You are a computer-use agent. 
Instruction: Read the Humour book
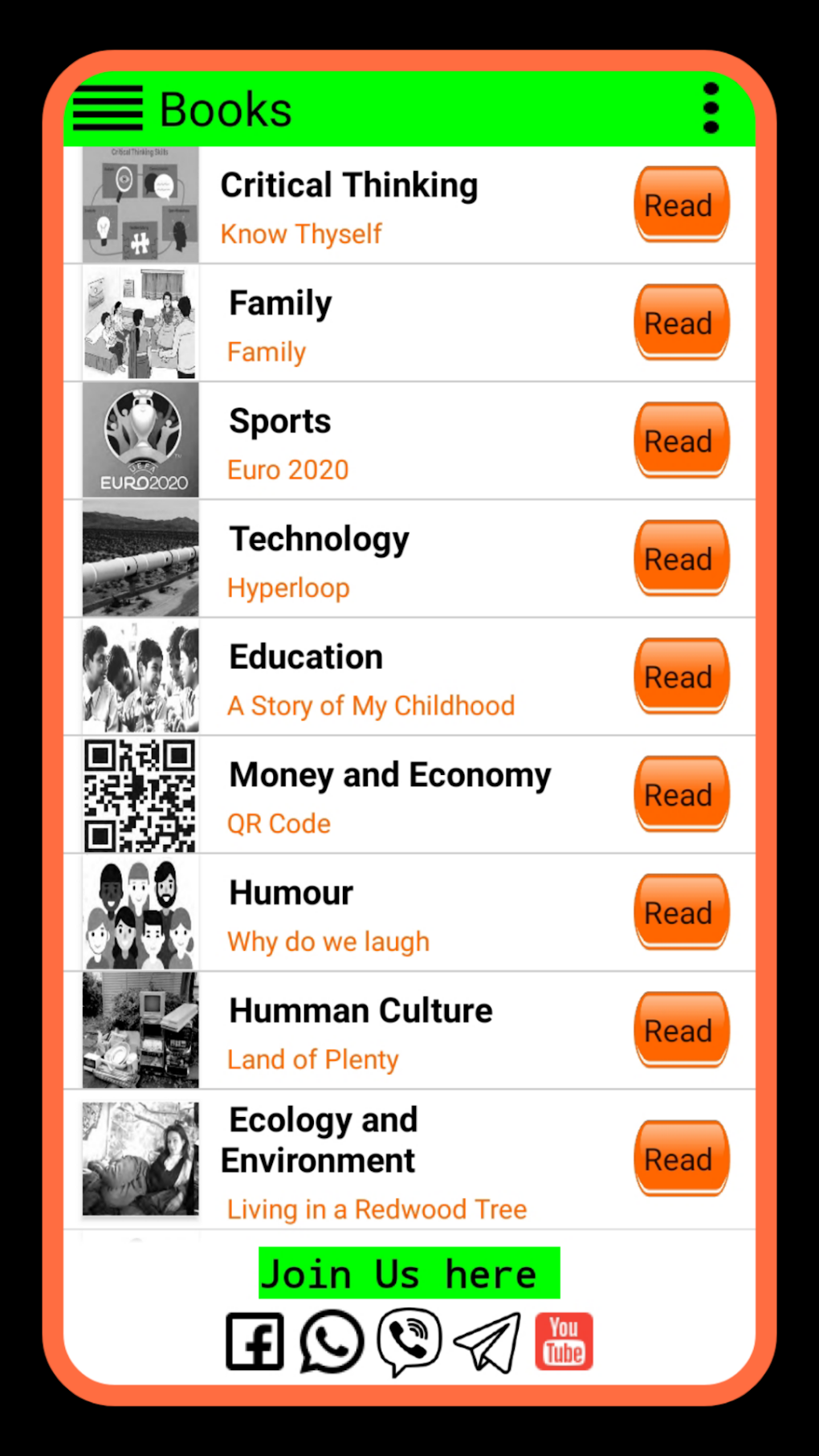681,913
